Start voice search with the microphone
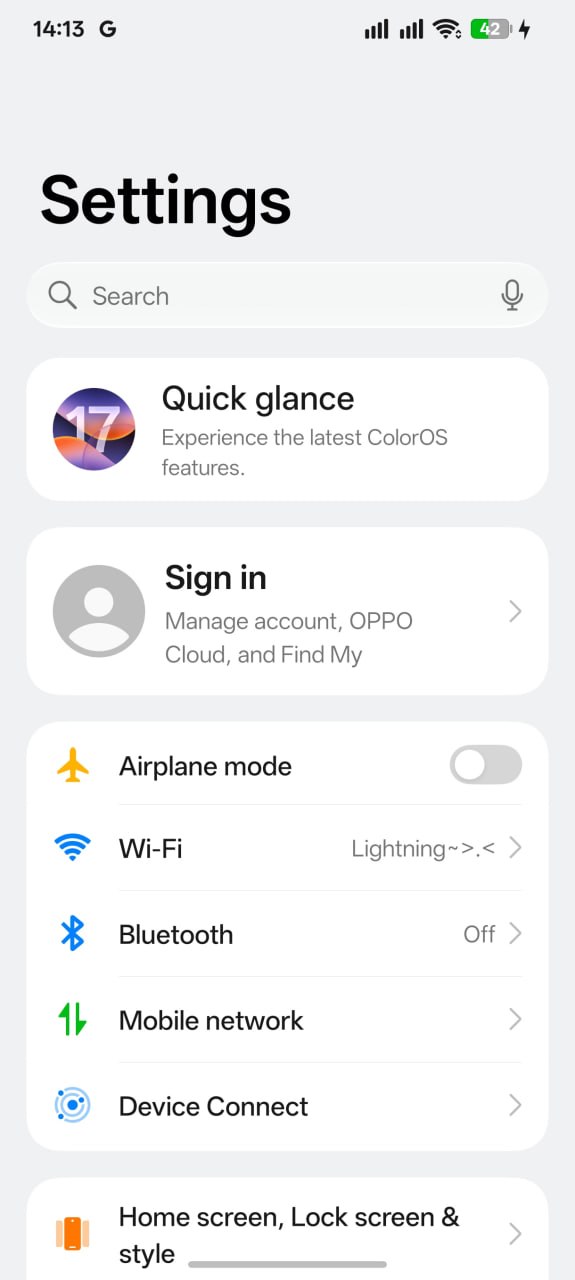Viewport: 575px width, 1280px height. pos(512,295)
